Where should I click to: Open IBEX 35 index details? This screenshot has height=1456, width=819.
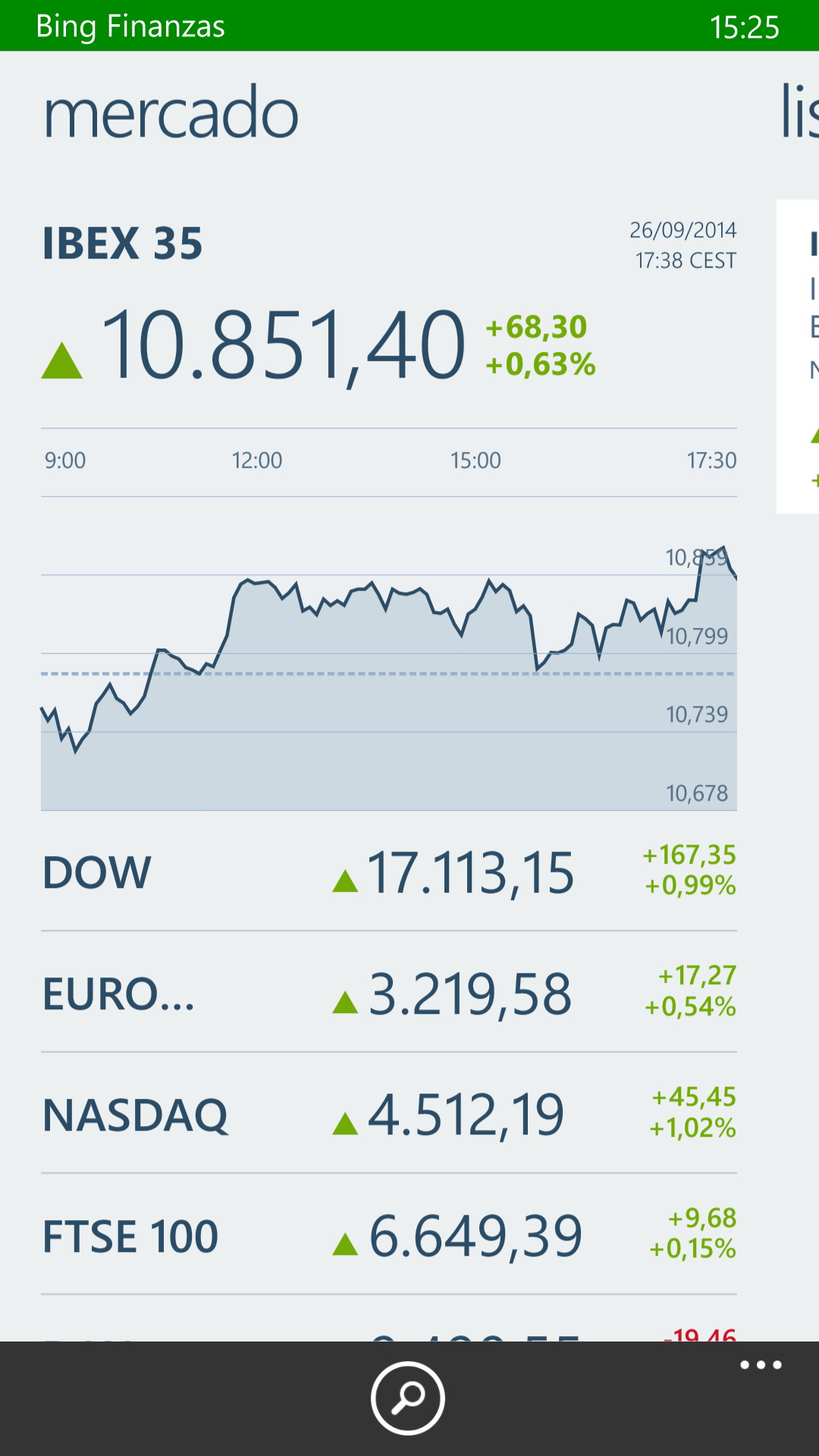[123, 243]
